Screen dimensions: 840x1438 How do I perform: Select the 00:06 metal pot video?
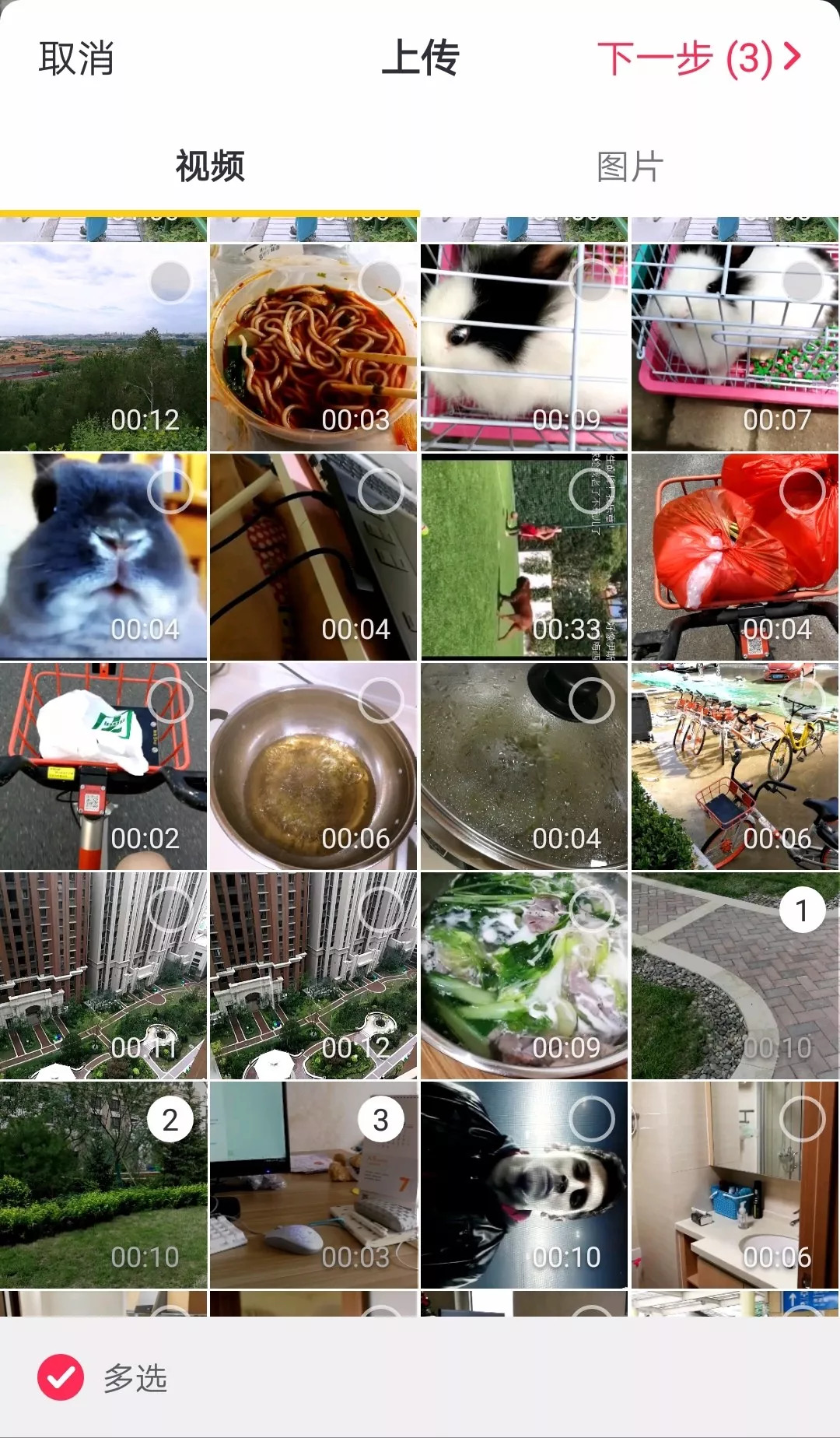[380, 700]
